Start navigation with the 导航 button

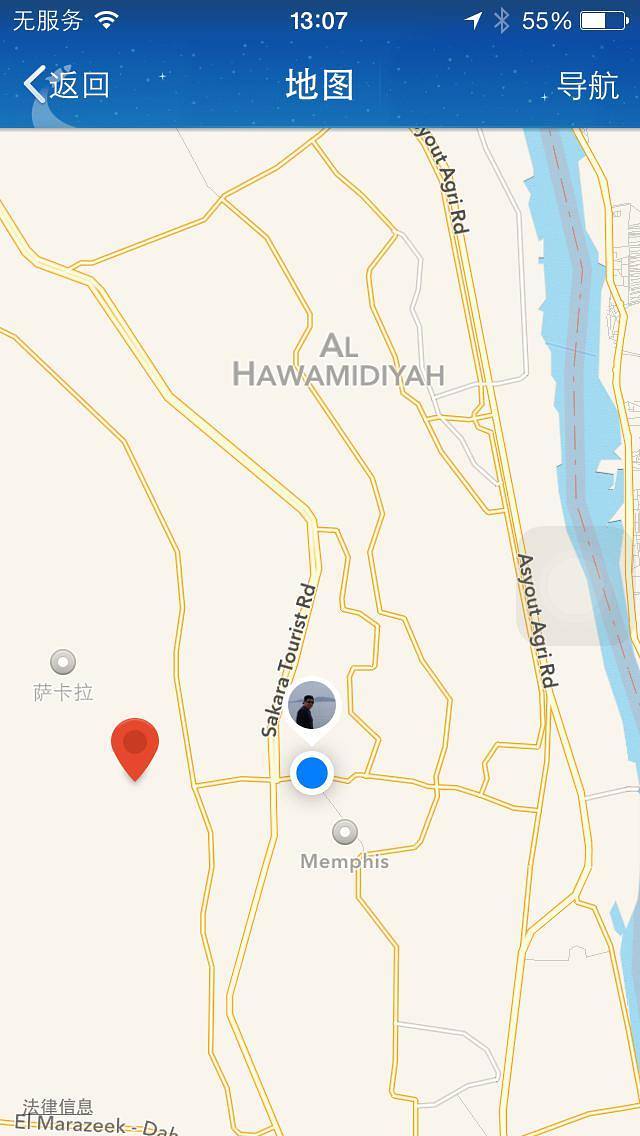(x=587, y=85)
